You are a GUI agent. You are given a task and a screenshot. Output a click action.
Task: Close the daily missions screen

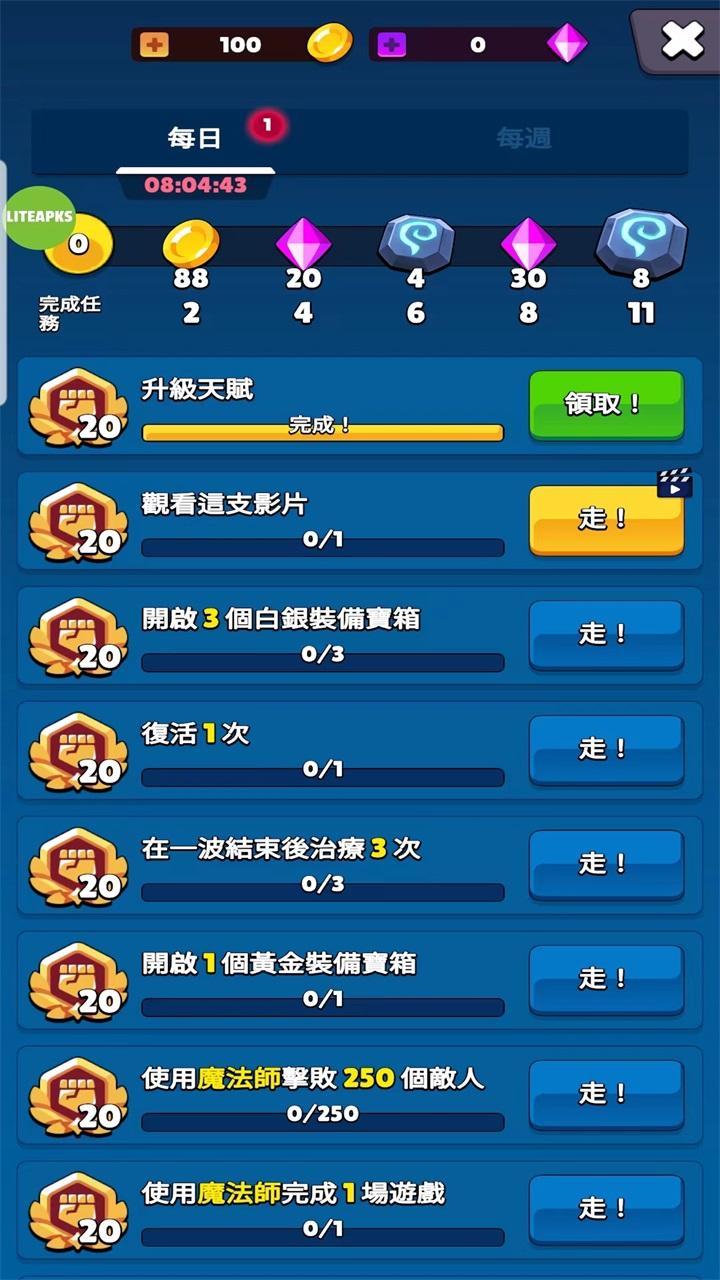point(682,40)
